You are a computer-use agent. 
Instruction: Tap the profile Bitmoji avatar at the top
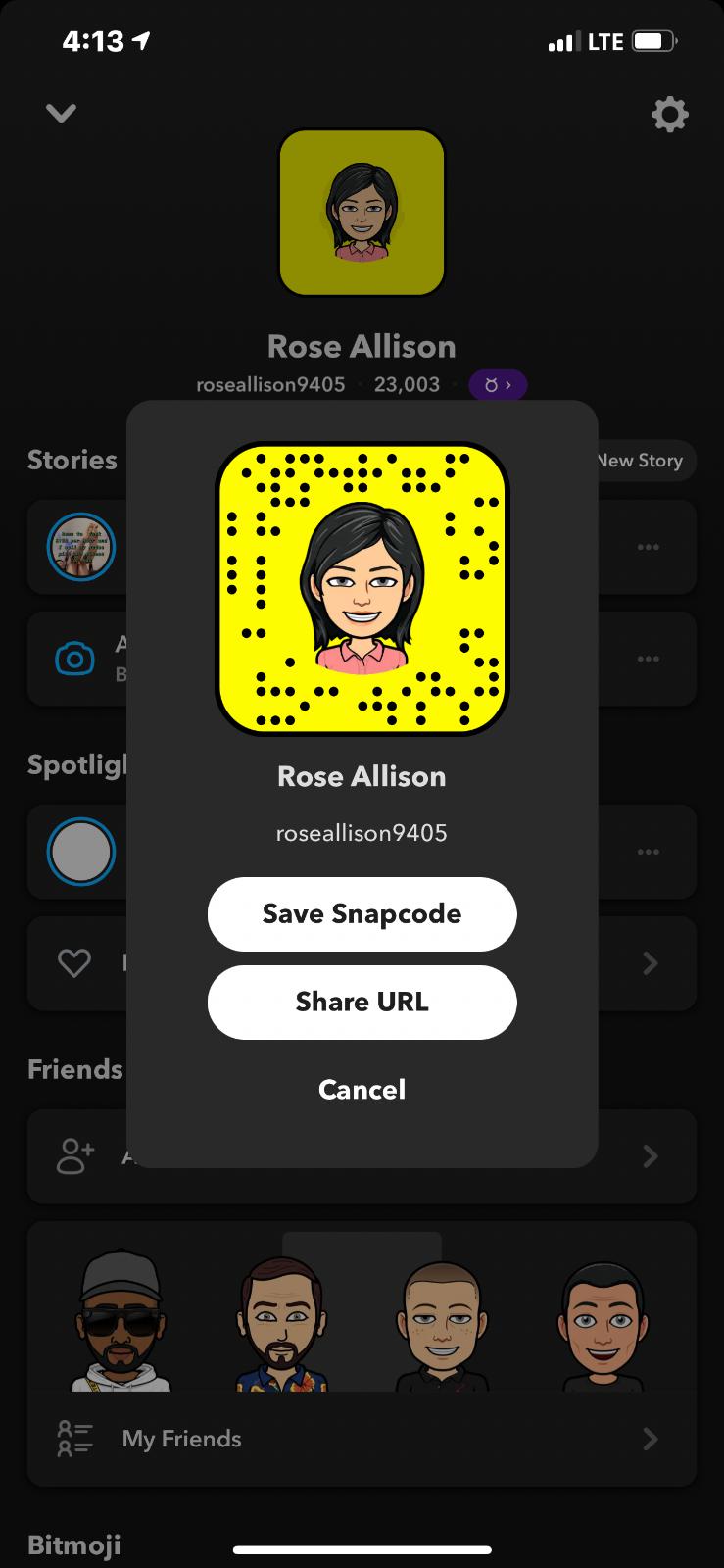tap(362, 213)
